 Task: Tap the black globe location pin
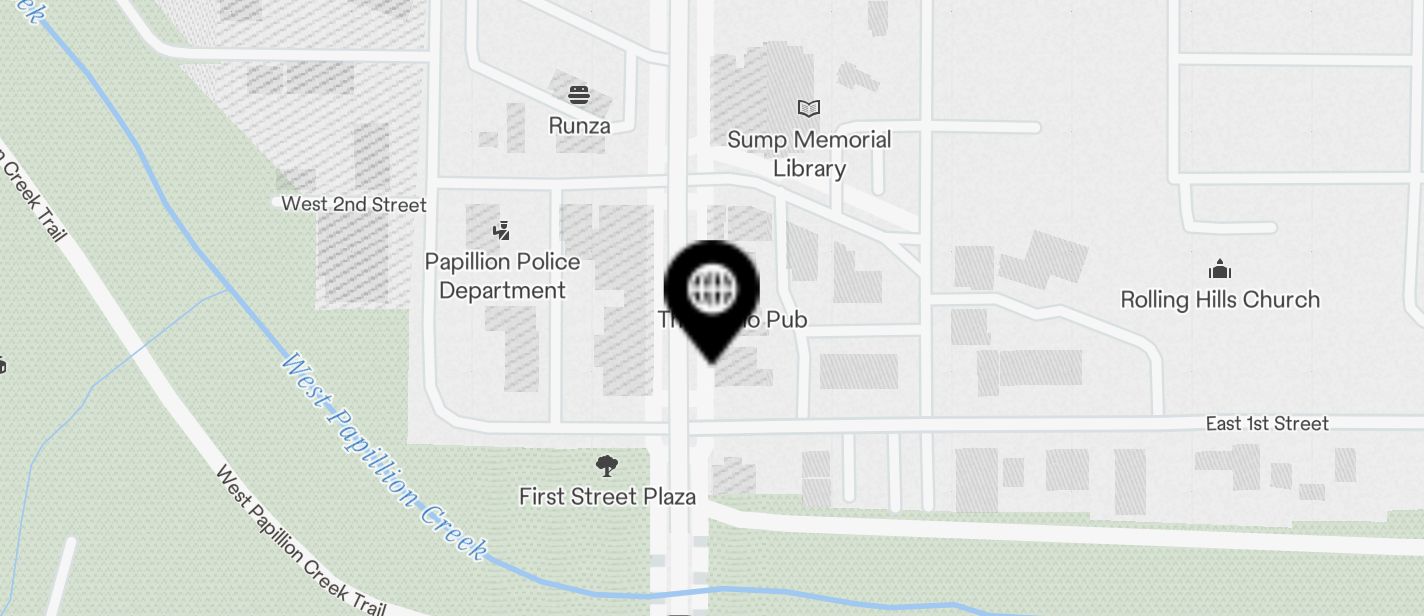tap(712, 291)
